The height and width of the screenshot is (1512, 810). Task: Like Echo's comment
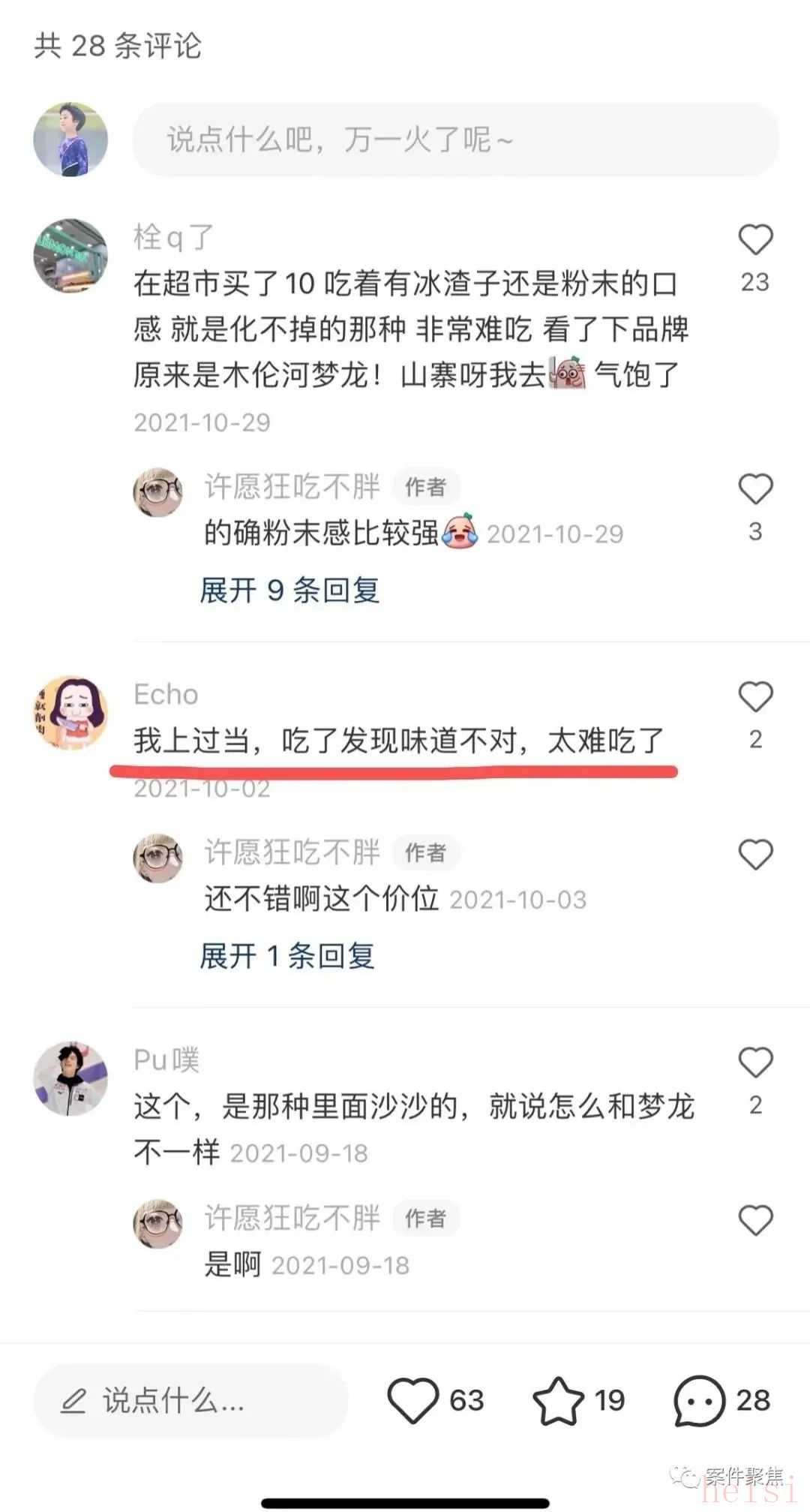point(755,697)
